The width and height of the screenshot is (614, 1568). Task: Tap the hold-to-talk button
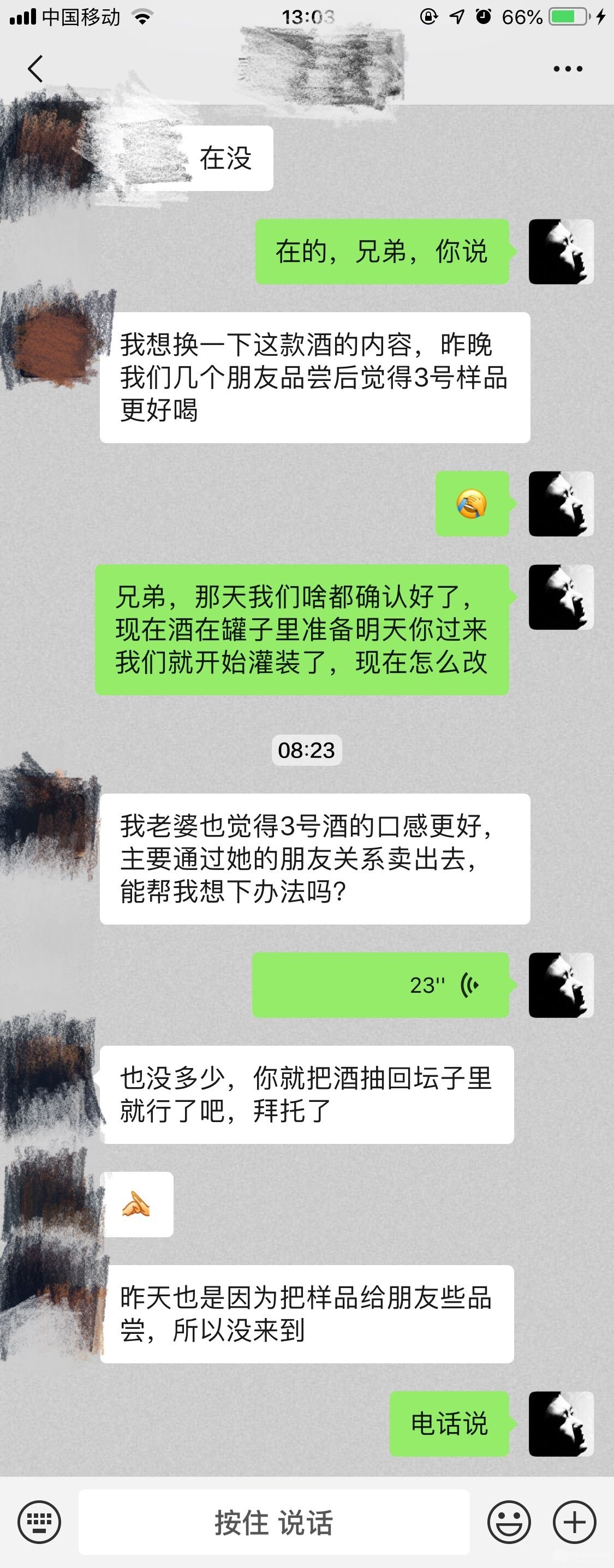coord(274,1522)
